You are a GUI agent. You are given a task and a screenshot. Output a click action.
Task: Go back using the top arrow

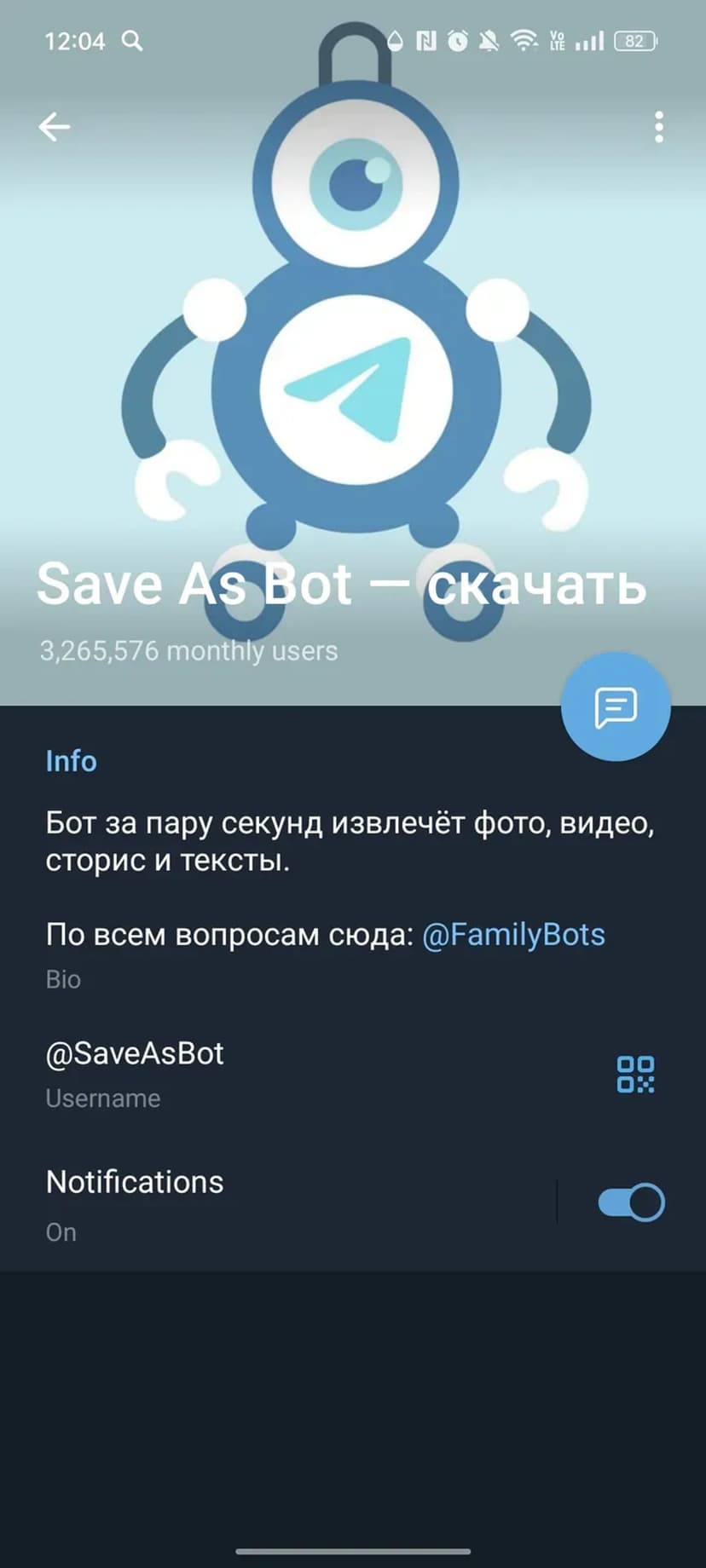click(x=55, y=128)
